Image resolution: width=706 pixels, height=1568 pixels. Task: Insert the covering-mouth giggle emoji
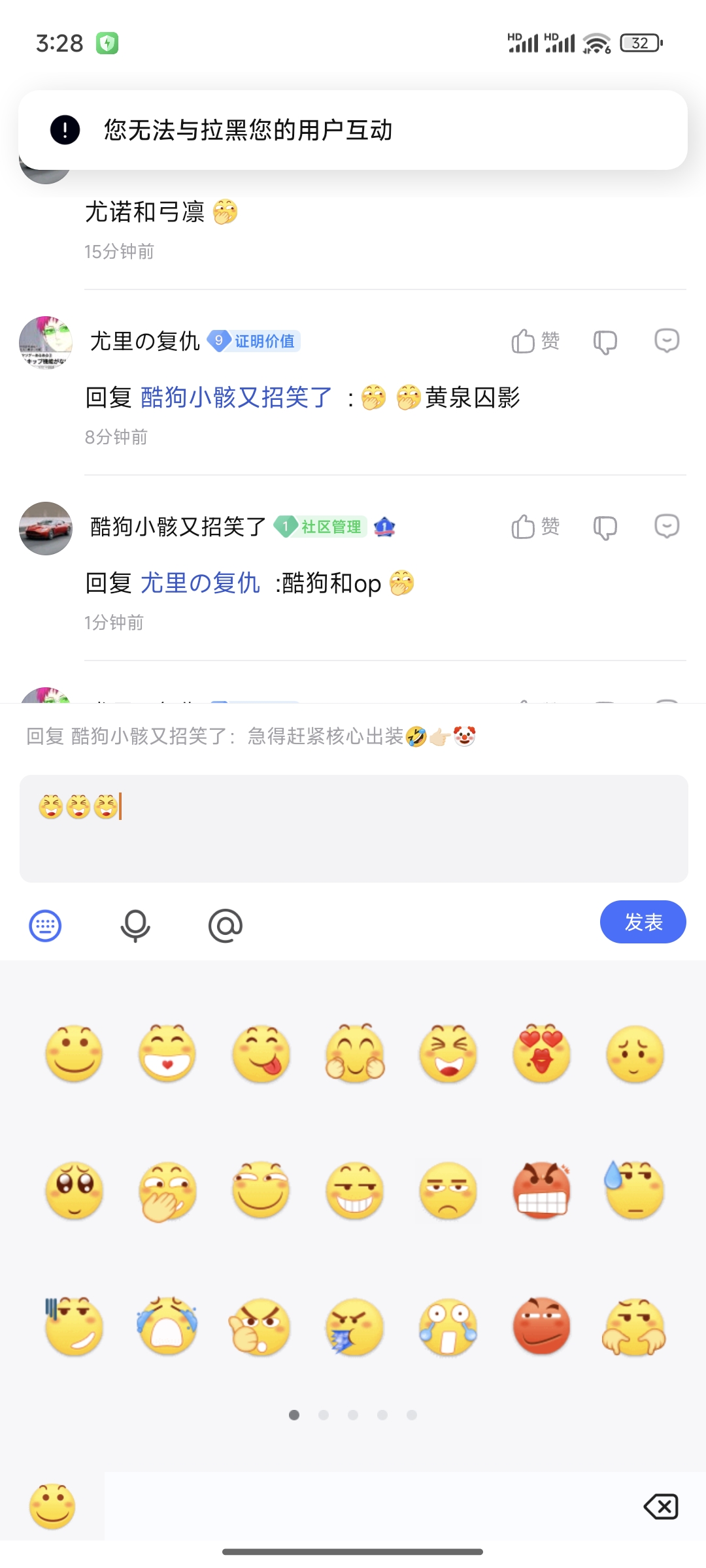[167, 1190]
